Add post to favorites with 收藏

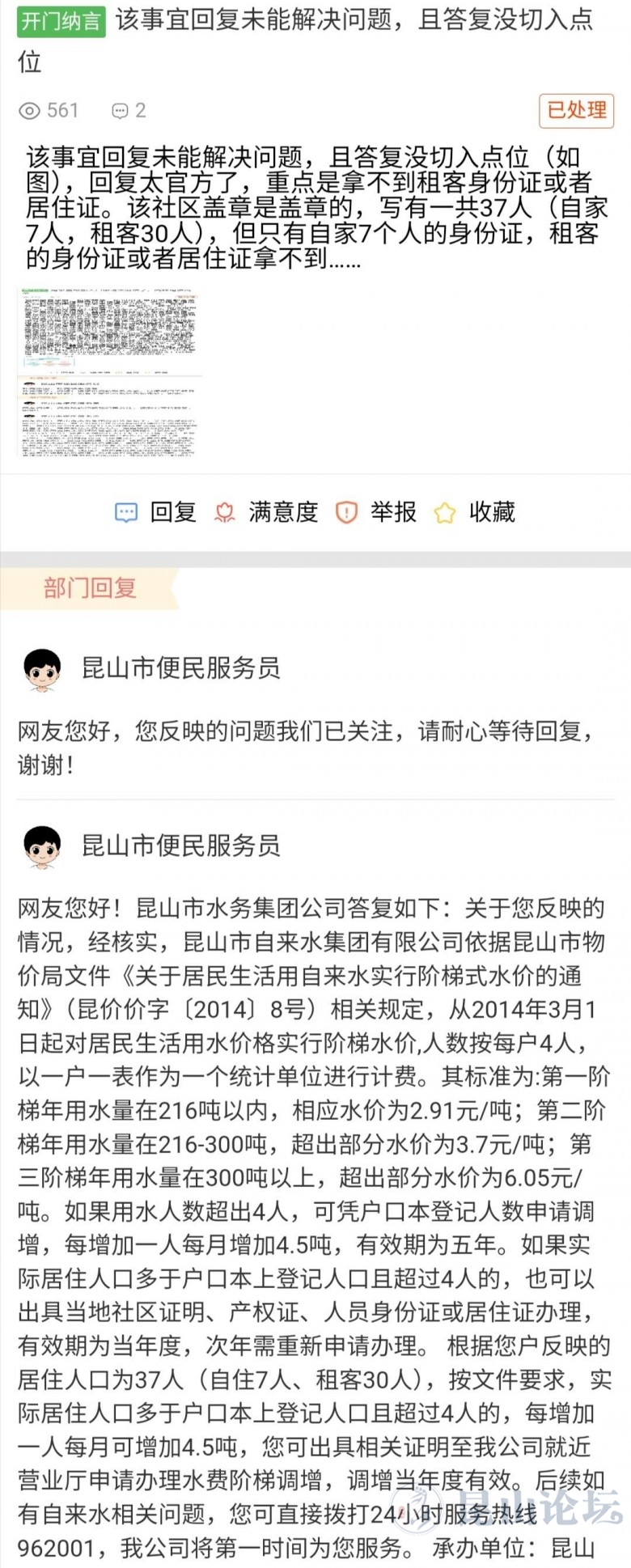point(475,512)
